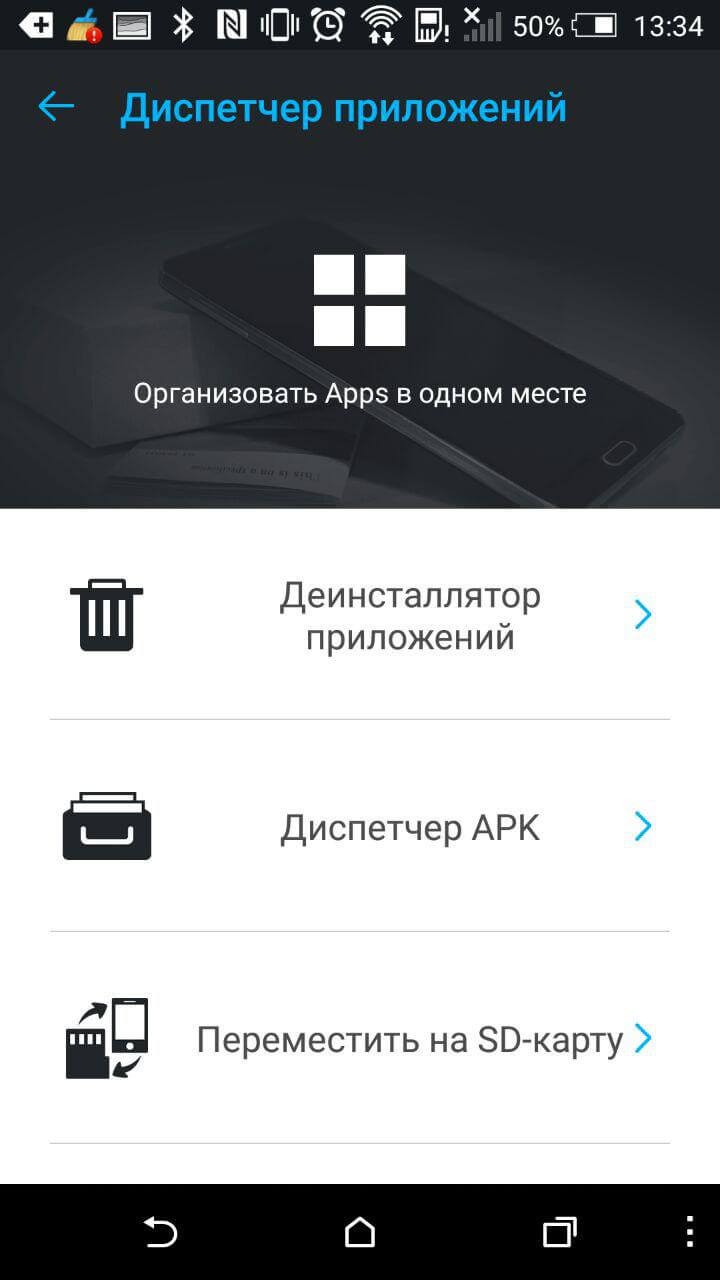Open Деинсталлятор приложений
720x1280 pixels.
(x=410, y=614)
